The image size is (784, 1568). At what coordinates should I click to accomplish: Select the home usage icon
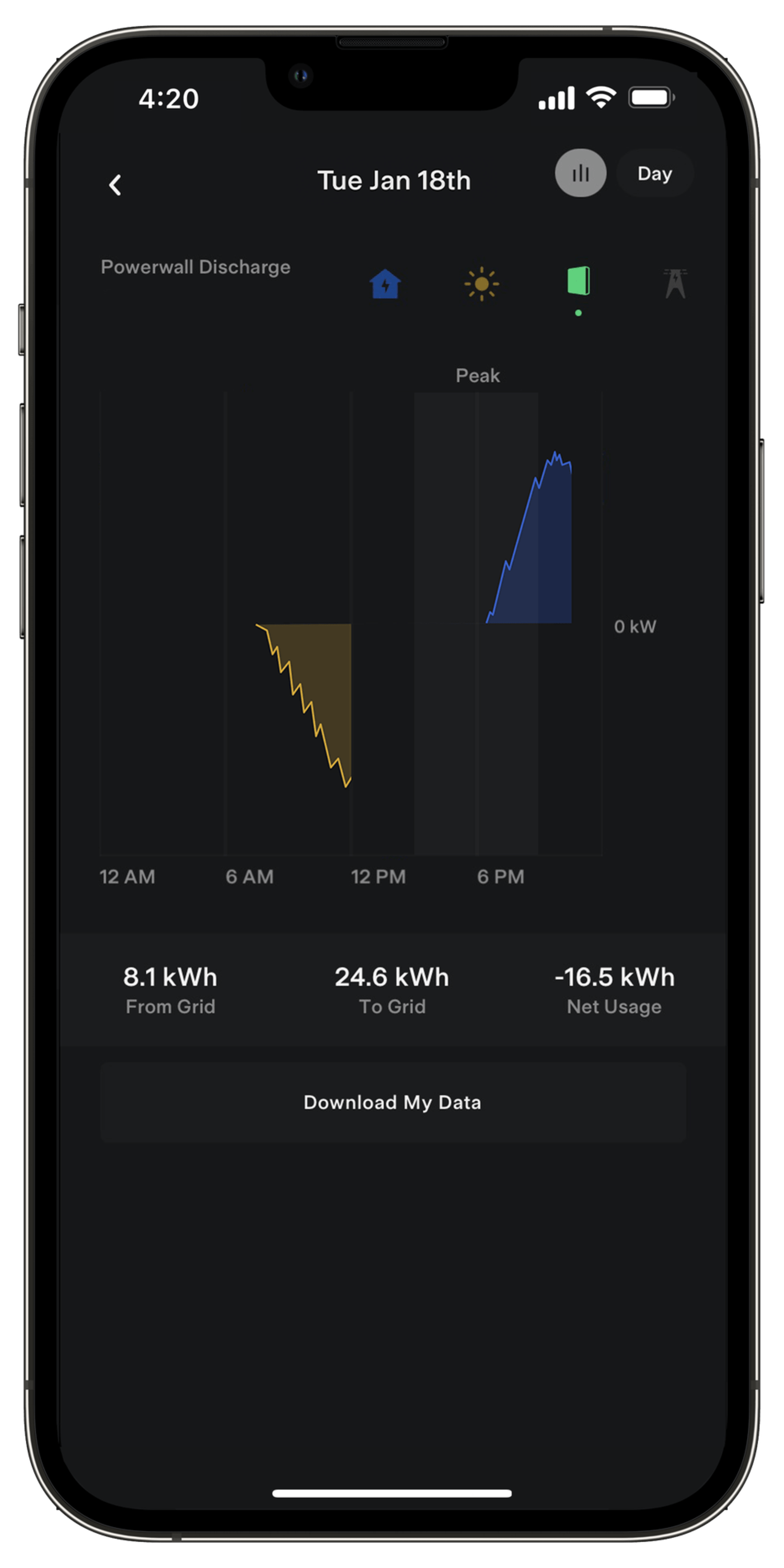tap(385, 284)
